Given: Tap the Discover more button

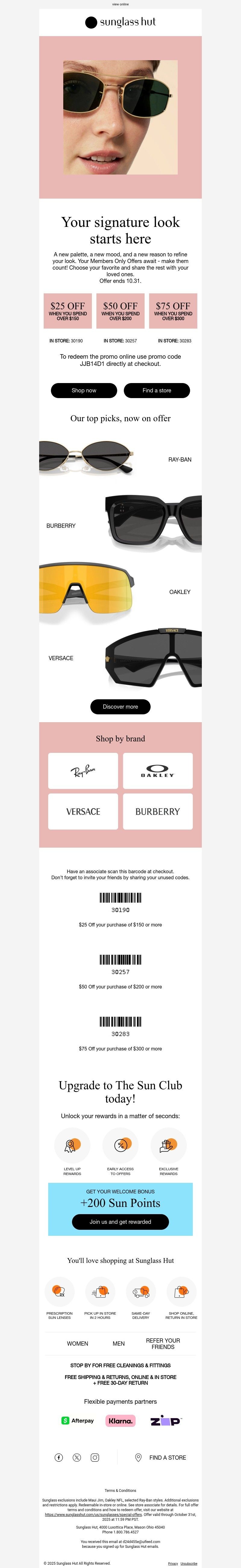Looking at the screenshot, I should 120,707.
